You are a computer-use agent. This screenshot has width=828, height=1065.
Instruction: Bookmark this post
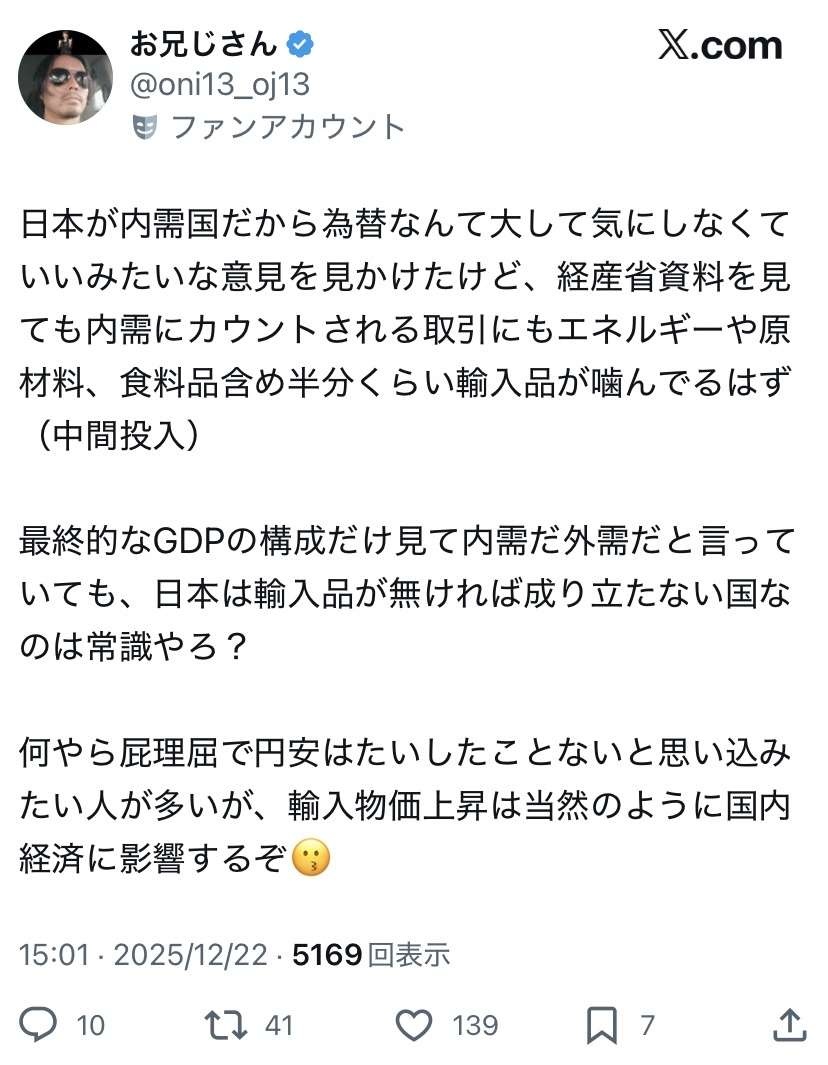(x=602, y=1024)
